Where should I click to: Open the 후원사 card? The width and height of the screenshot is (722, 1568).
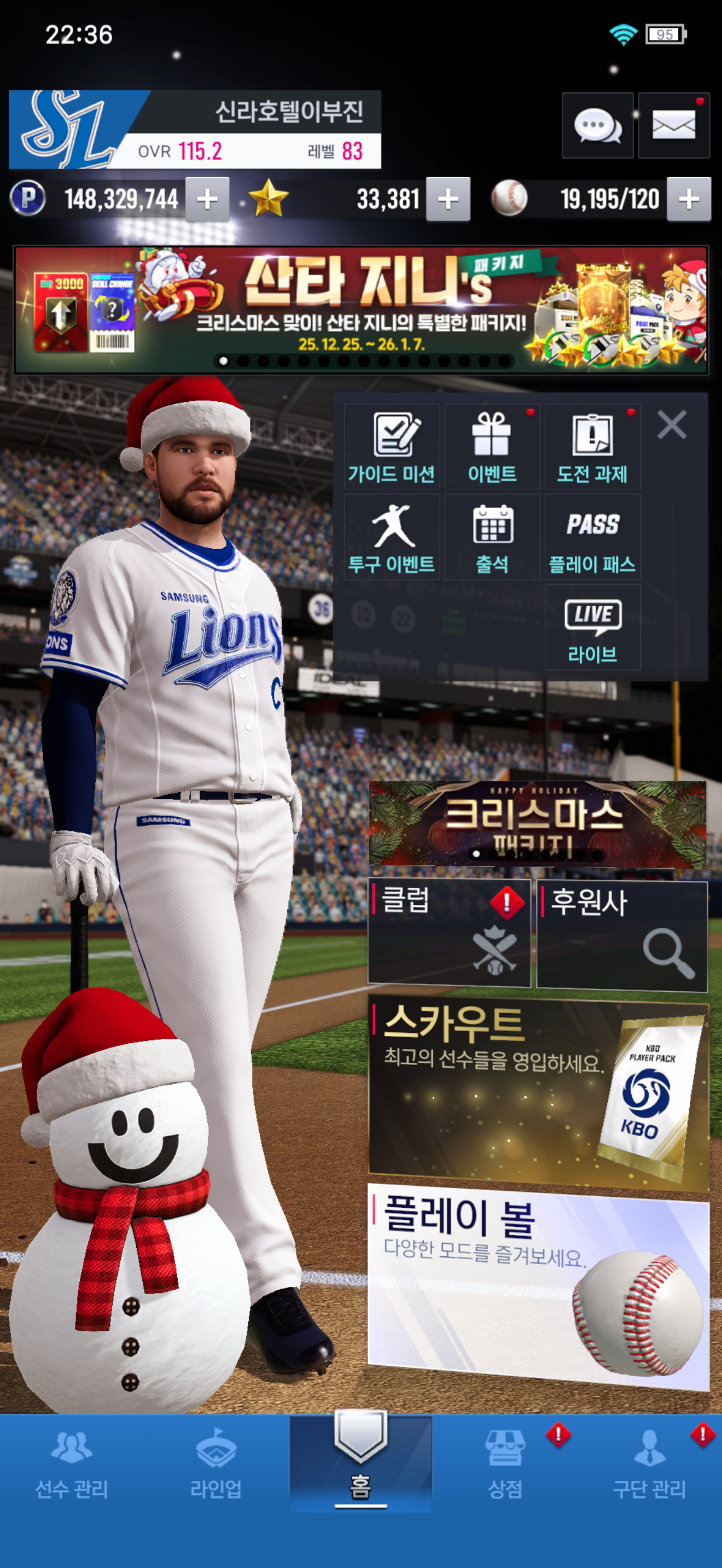[x=621, y=935]
